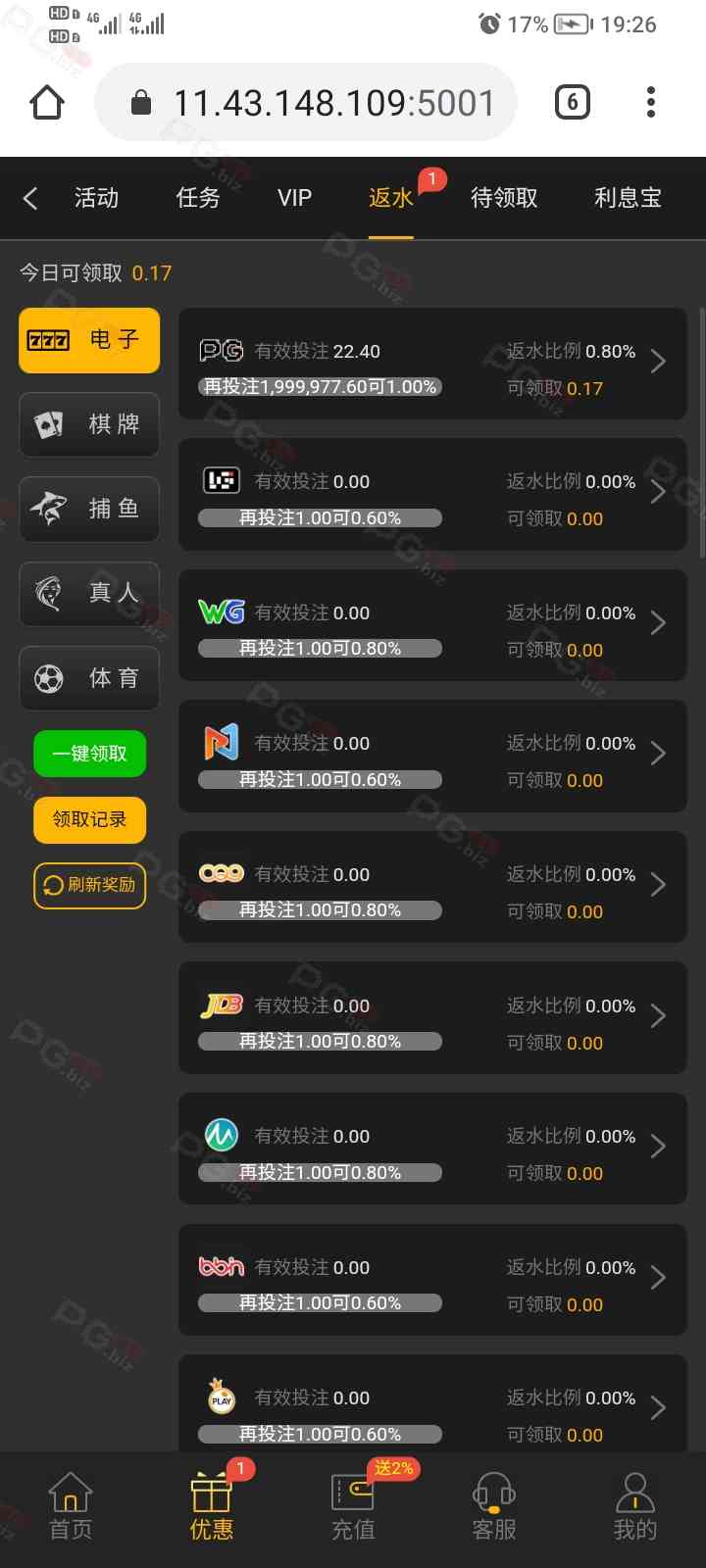
Task: Open the 充值 recharge tab
Action: [353, 1507]
